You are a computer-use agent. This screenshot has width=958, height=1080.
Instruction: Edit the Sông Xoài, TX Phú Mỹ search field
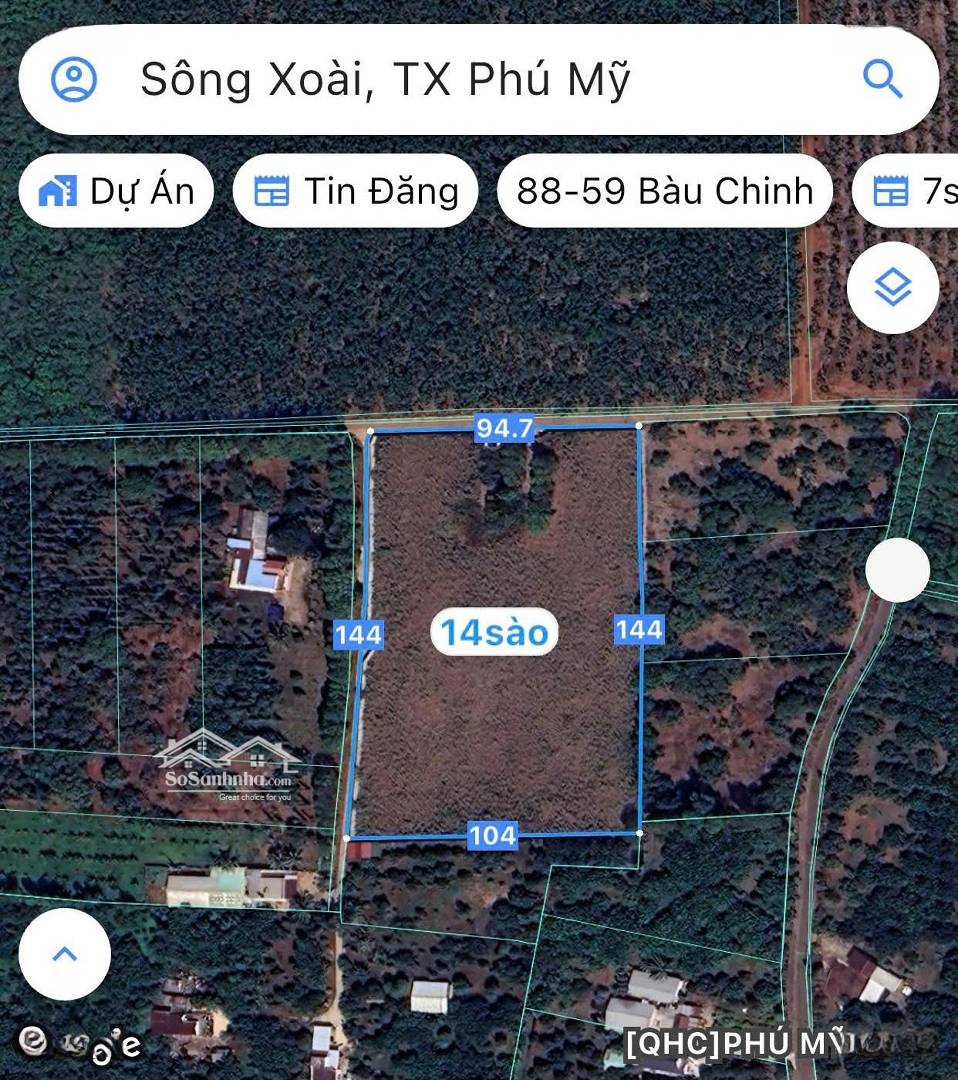[x=450, y=79]
